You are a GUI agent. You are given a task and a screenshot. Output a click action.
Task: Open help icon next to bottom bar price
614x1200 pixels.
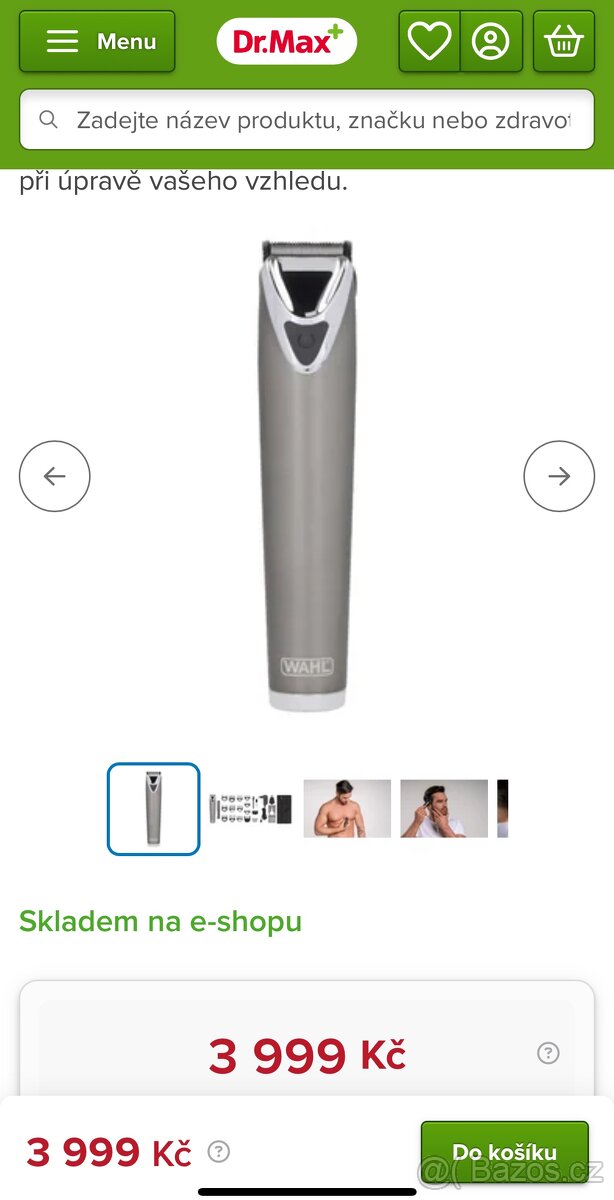(x=218, y=1152)
